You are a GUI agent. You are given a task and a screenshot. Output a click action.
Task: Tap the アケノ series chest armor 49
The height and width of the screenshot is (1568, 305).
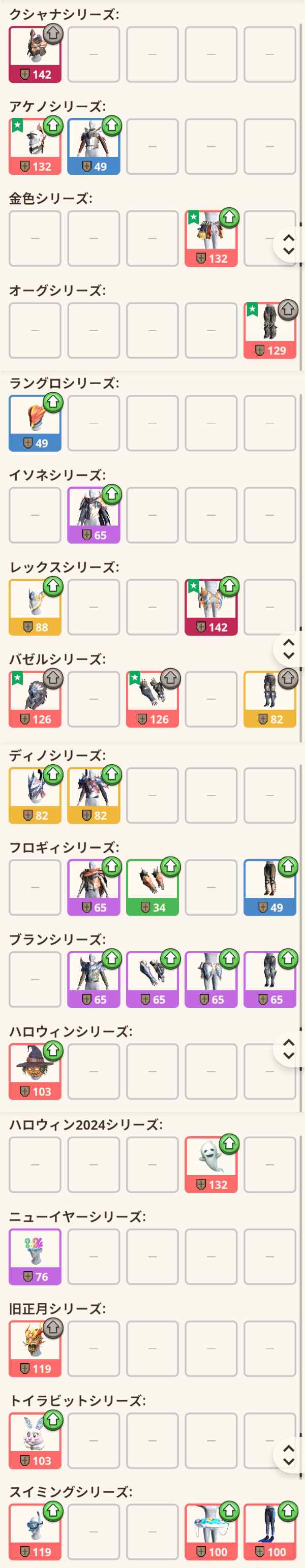[93, 147]
